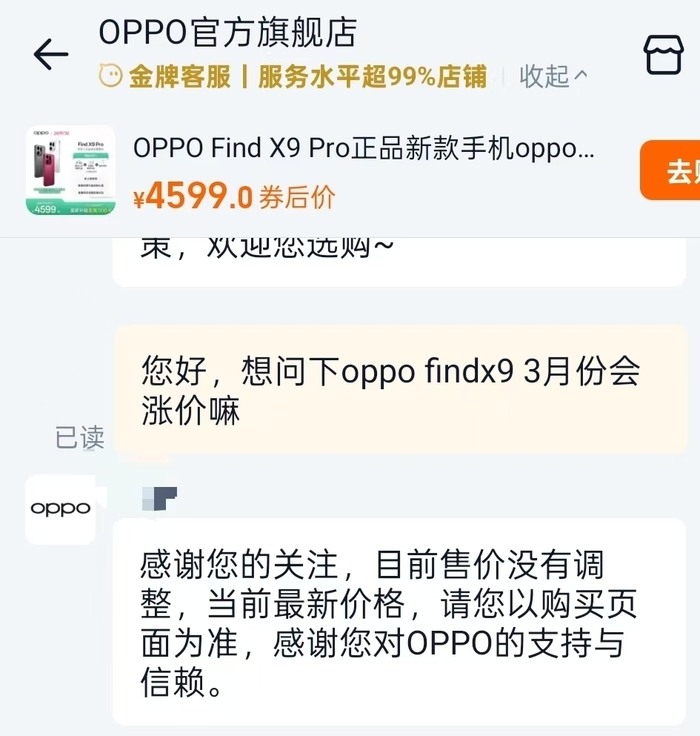Tap the orange 去 buy button

(674, 171)
